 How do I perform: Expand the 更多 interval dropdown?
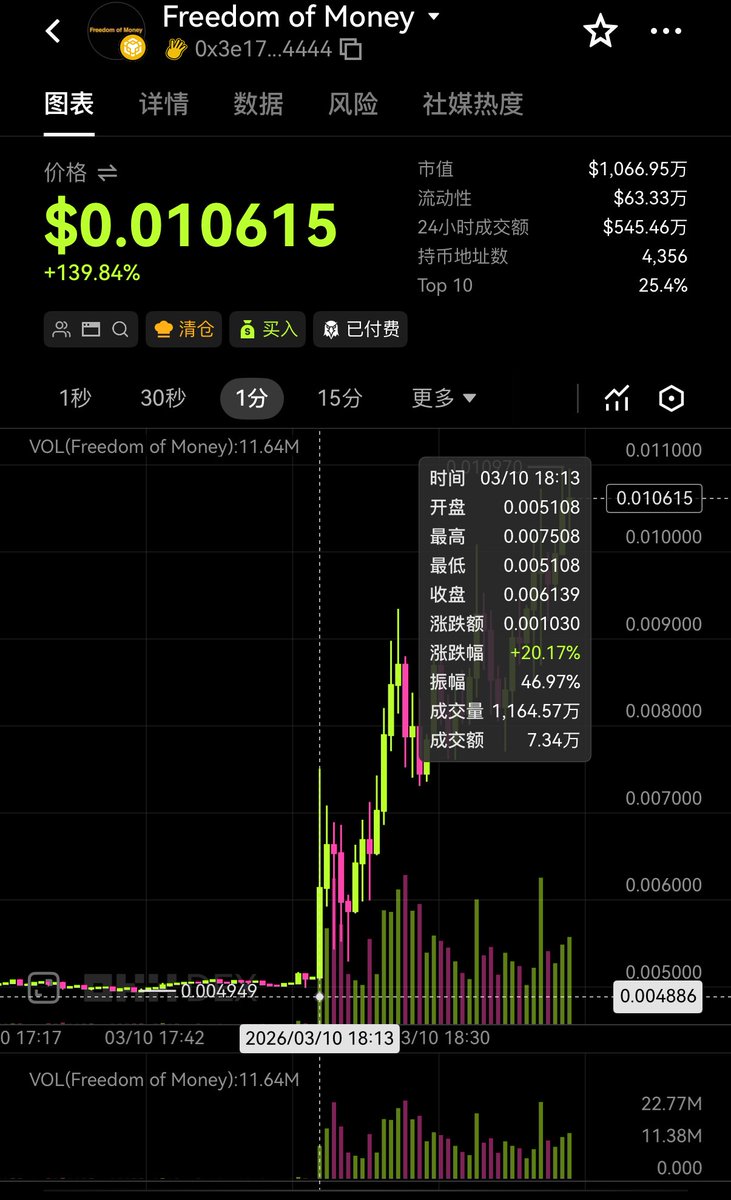point(443,398)
